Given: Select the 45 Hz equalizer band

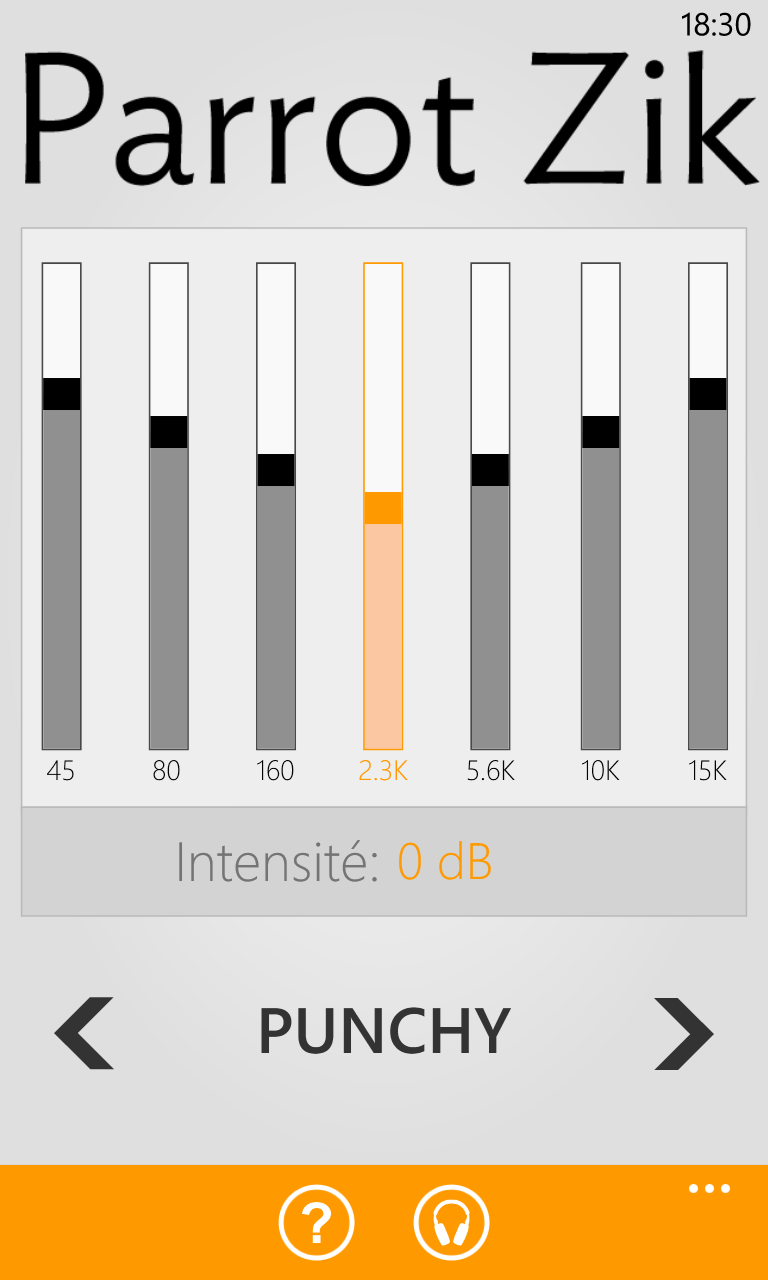Looking at the screenshot, I should (61, 506).
